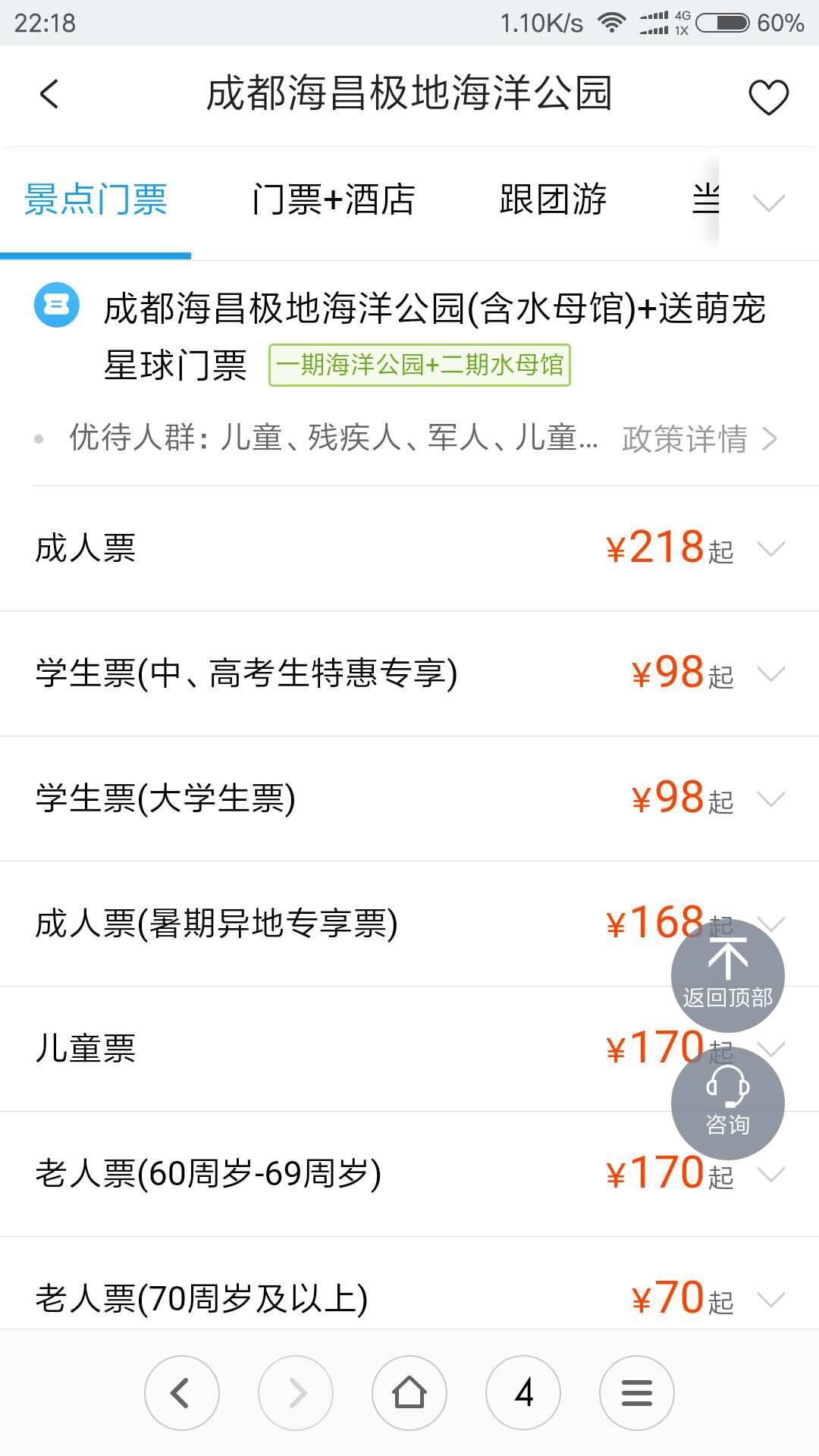The width and height of the screenshot is (819, 1456).
Task: Open 咨询 customer service
Action: pyautogui.click(x=728, y=1103)
